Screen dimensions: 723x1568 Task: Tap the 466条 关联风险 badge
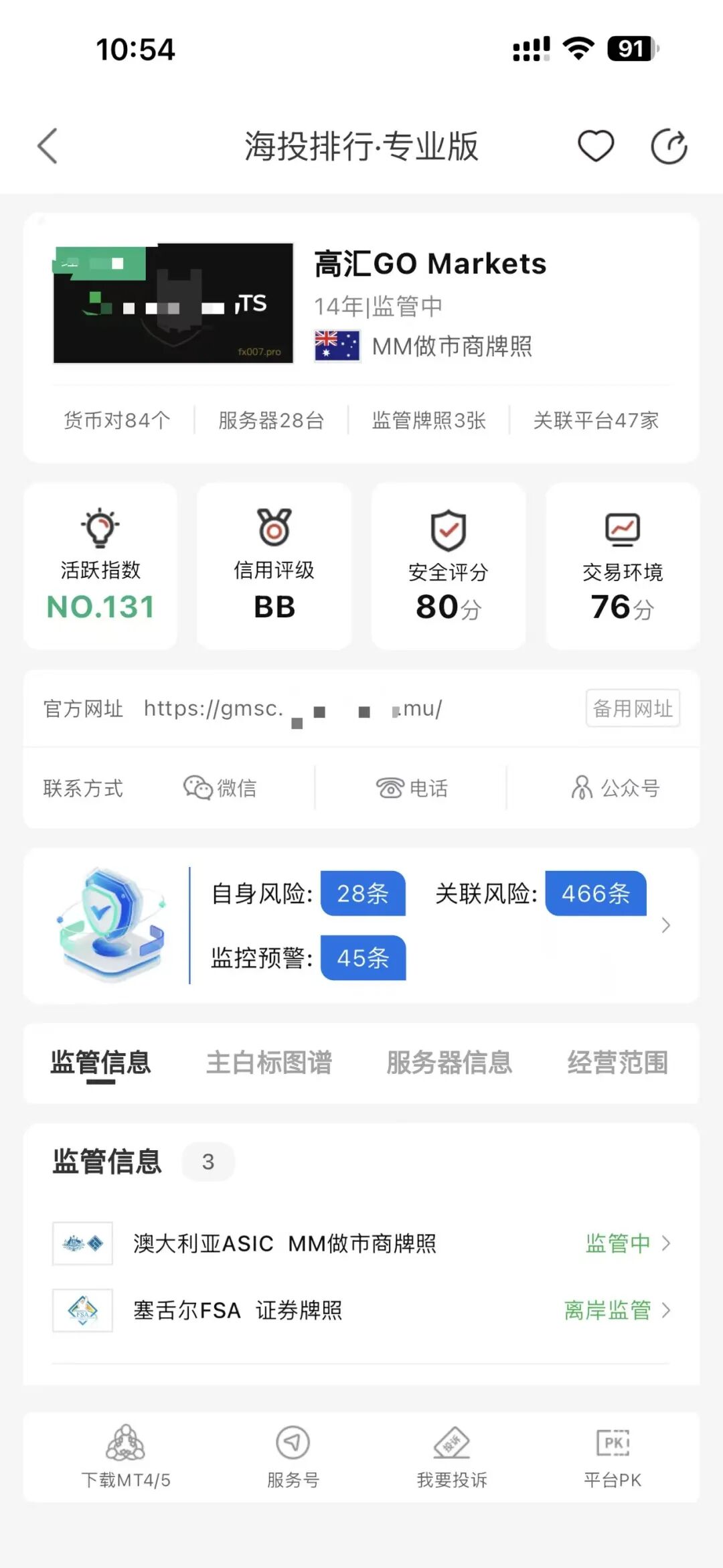[x=594, y=894]
